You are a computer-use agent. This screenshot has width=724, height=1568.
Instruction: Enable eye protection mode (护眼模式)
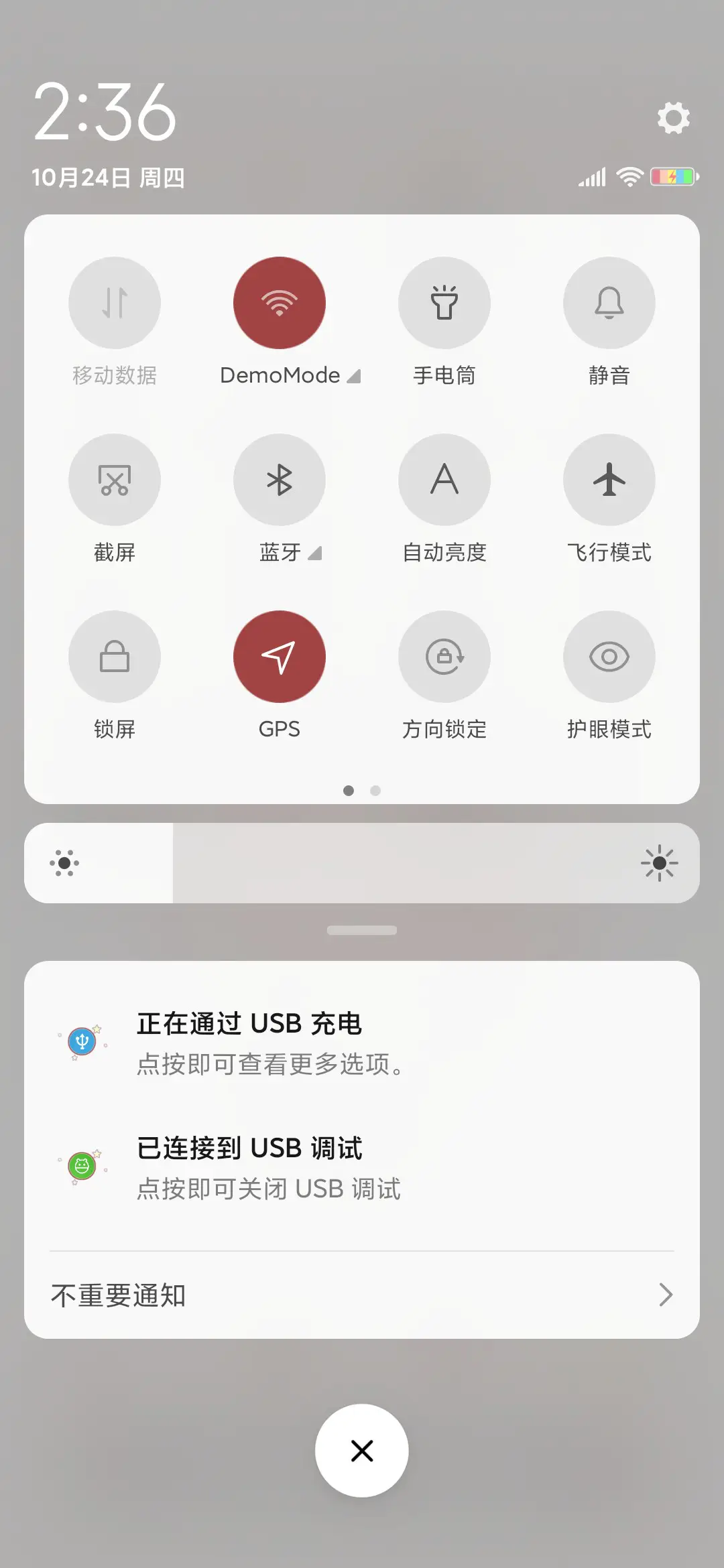609,657
